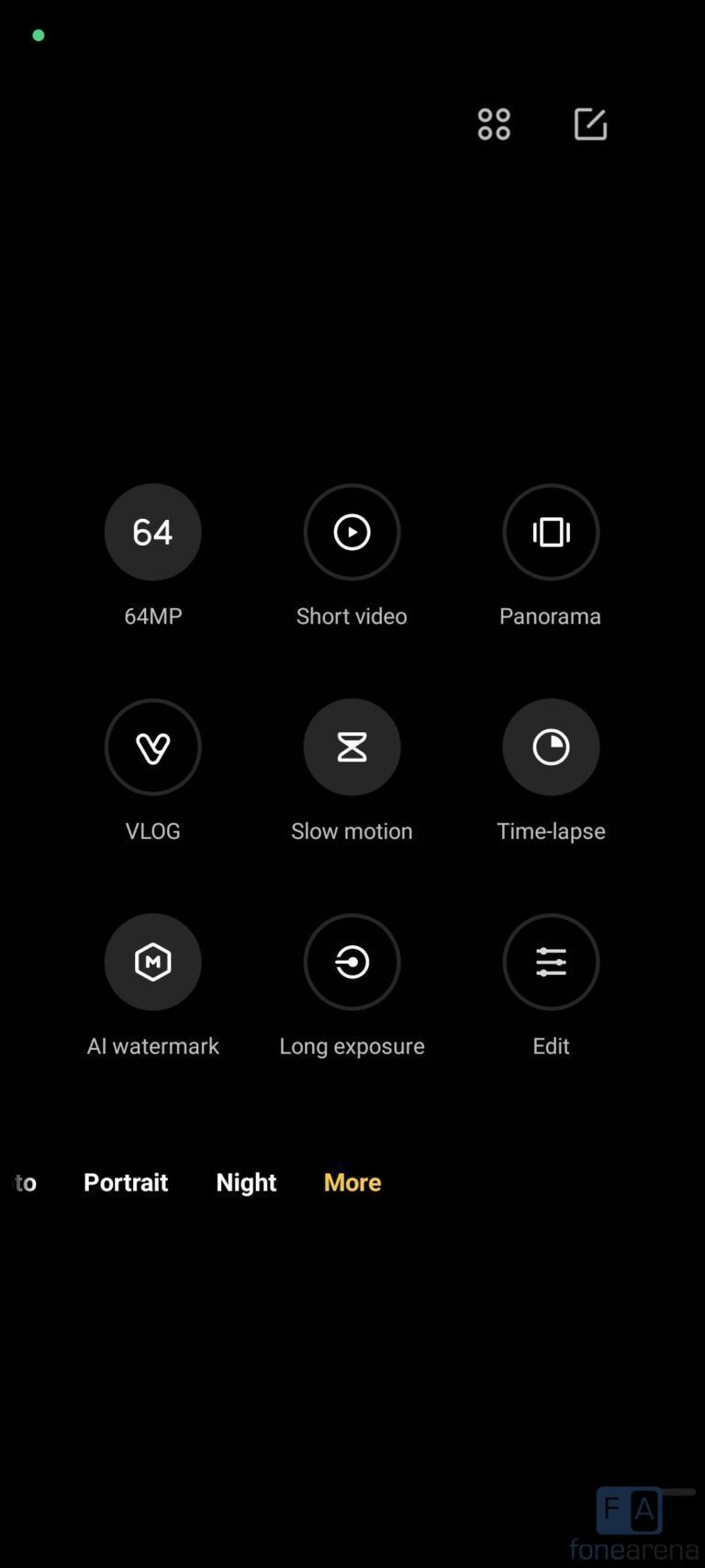The height and width of the screenshot is (1568, 705).
Task: Tap the edit layout icon top right
Action: click(590, 123)
